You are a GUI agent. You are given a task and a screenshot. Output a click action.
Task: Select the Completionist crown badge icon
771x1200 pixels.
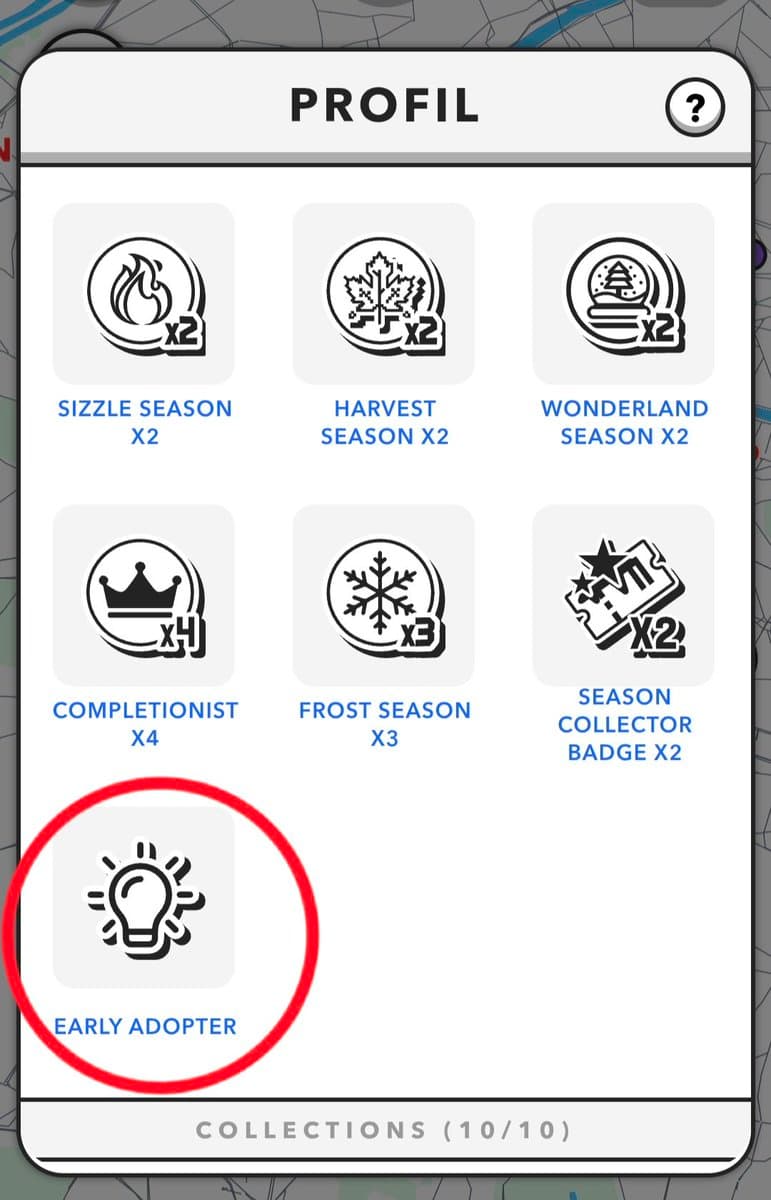[144, 595]
